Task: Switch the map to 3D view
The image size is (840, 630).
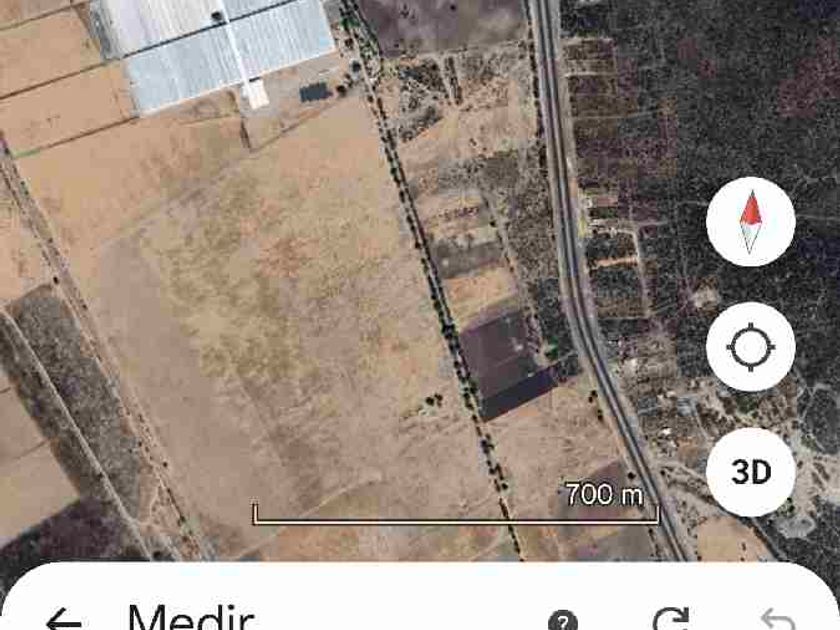Action: 750,472
